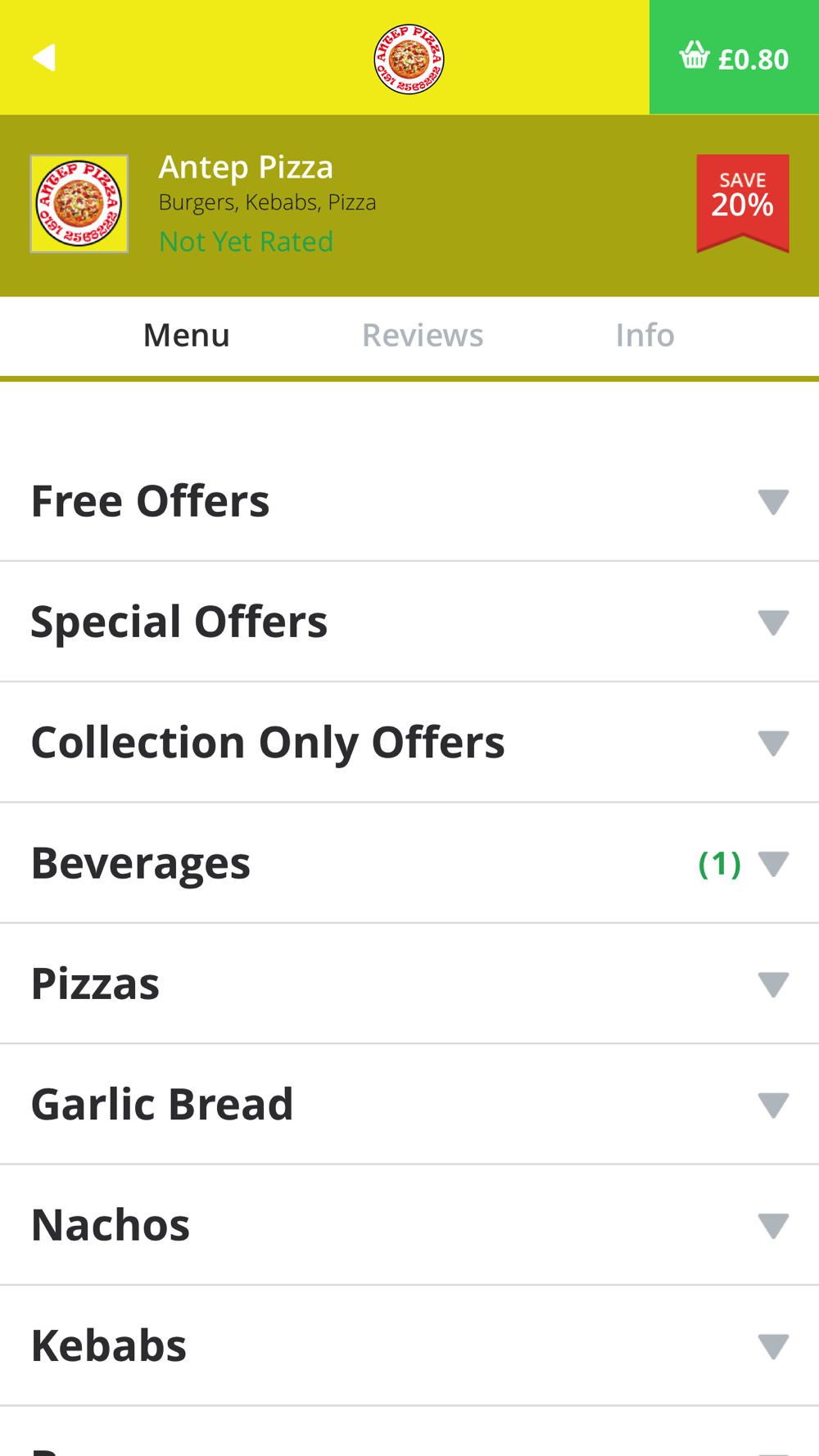Expand the Garlic Bread section
This screenshot has height=1456, width=819.
coord(409,1104)
